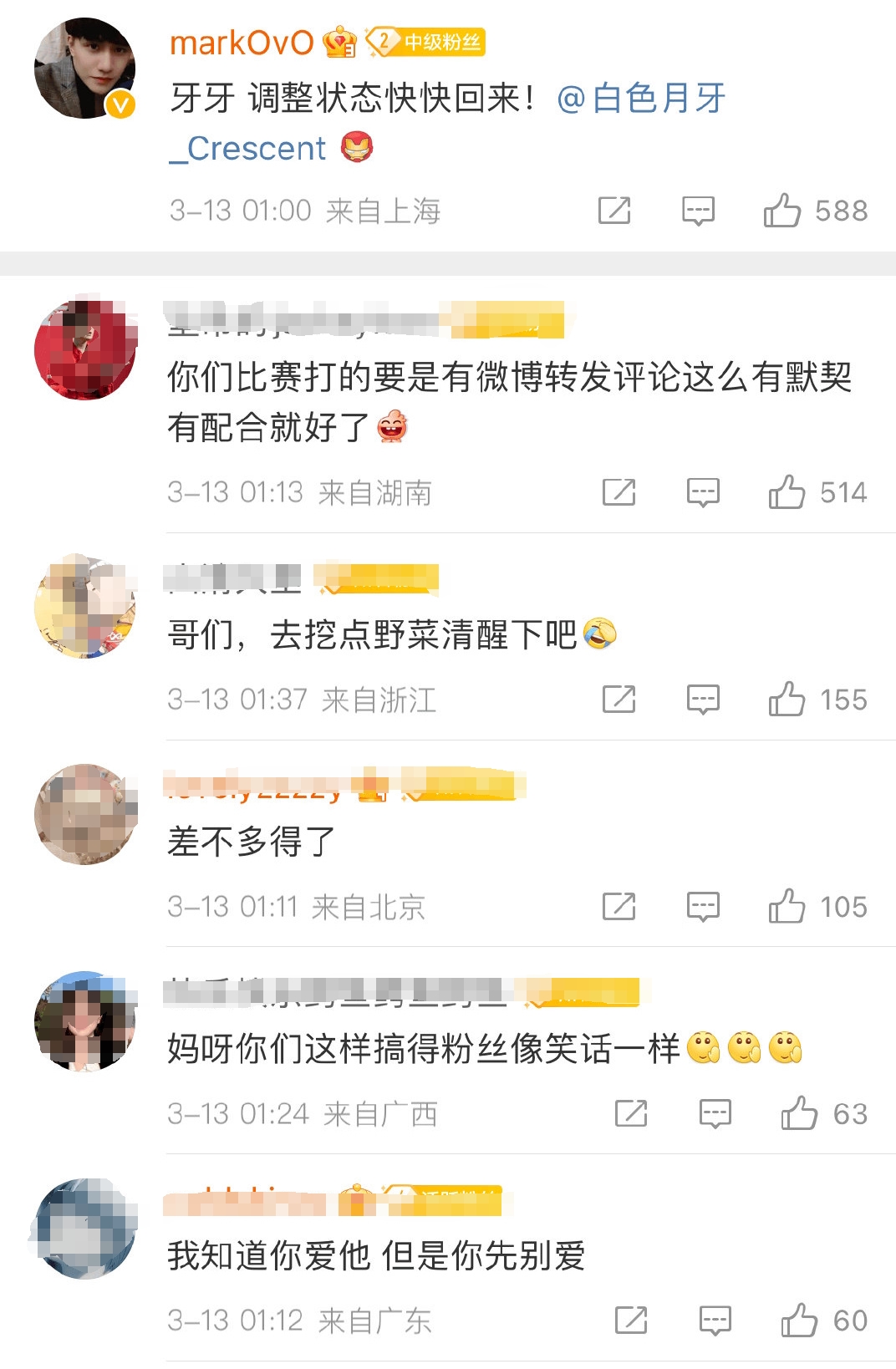Like the comment from 广东

pyautogui.click(x=799, y=1321)
